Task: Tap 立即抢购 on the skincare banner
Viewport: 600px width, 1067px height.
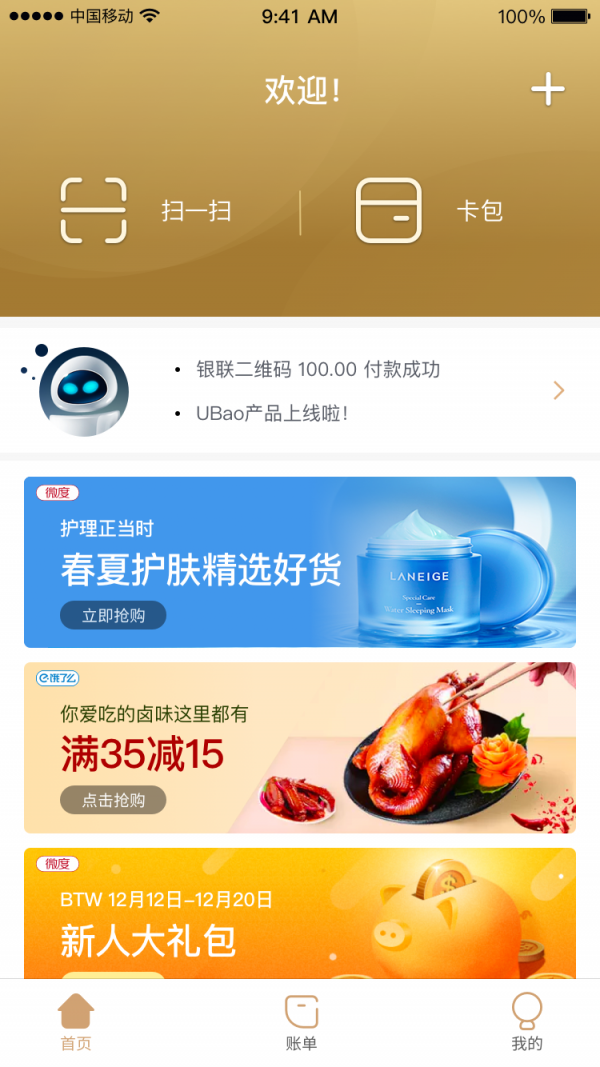Action: click(113, 616)
